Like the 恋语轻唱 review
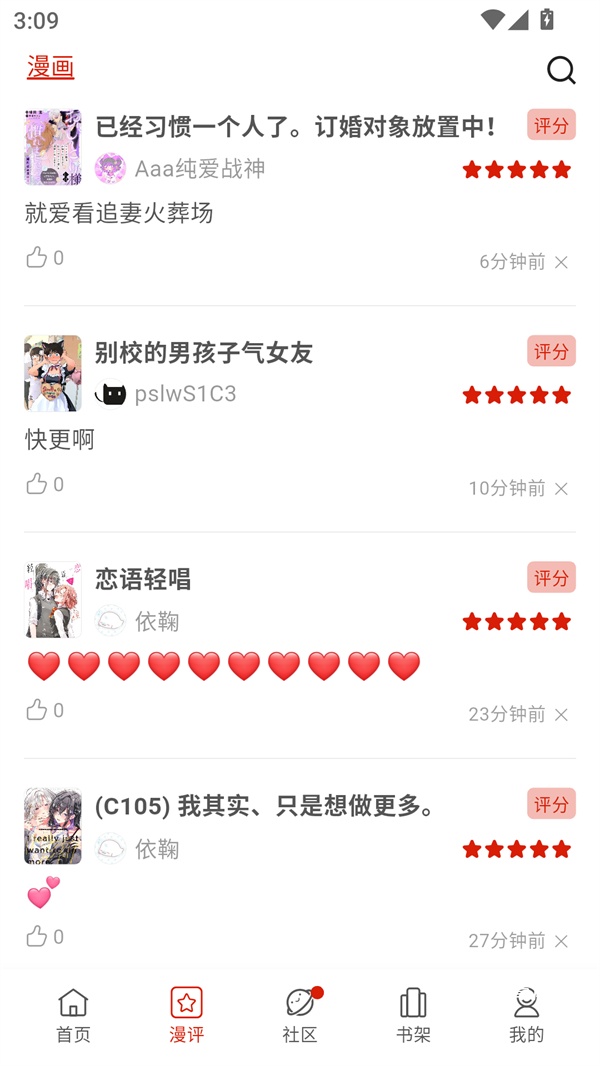The height and width of the screenshot is (1066, 600). click(x=37, y=710)
